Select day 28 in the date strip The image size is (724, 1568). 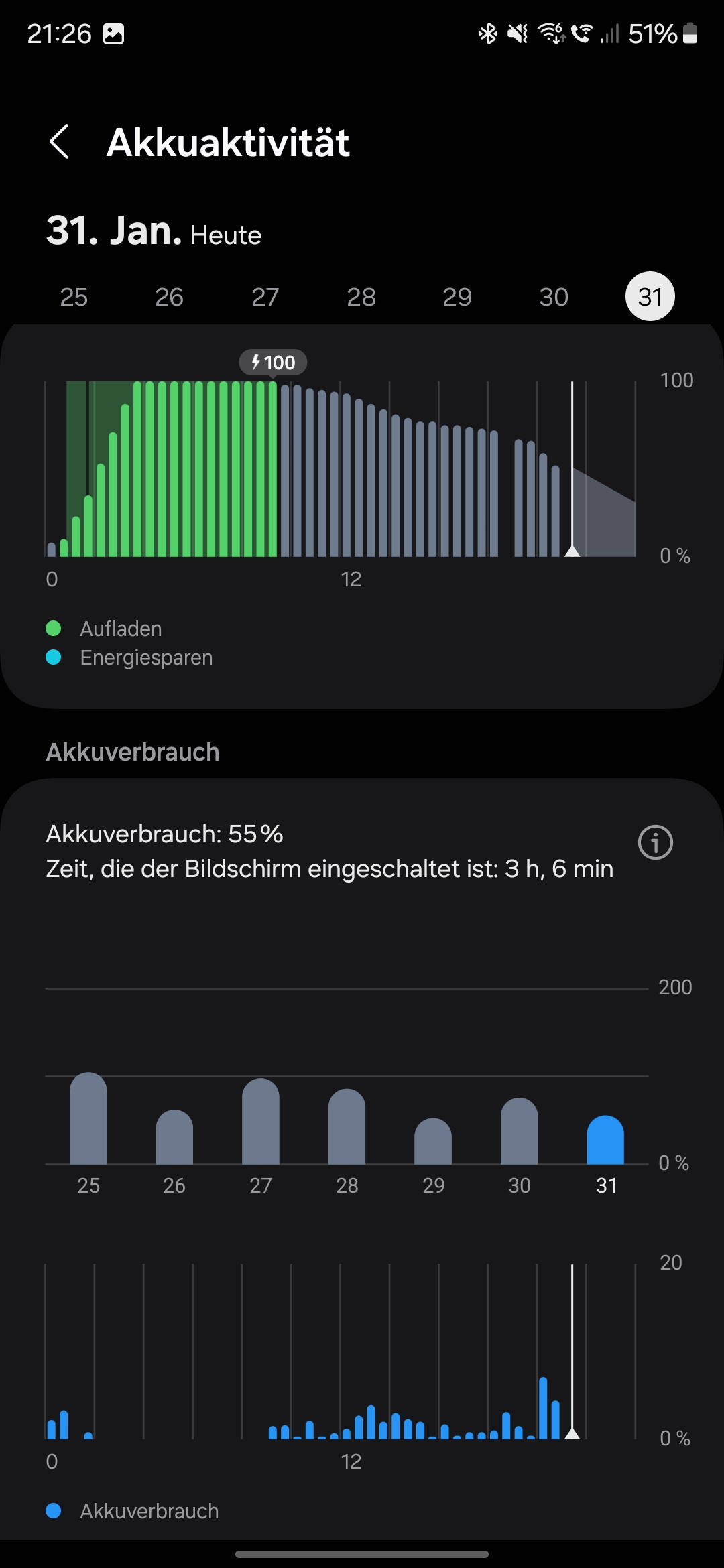[x=361, y=297]
